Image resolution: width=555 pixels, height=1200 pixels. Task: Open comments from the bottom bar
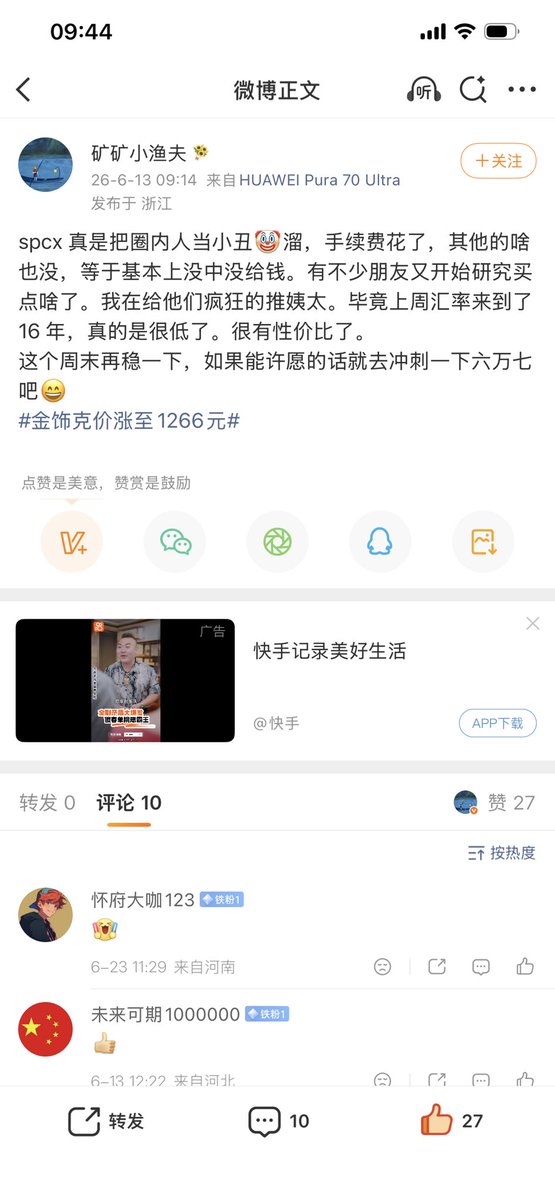279,1121
